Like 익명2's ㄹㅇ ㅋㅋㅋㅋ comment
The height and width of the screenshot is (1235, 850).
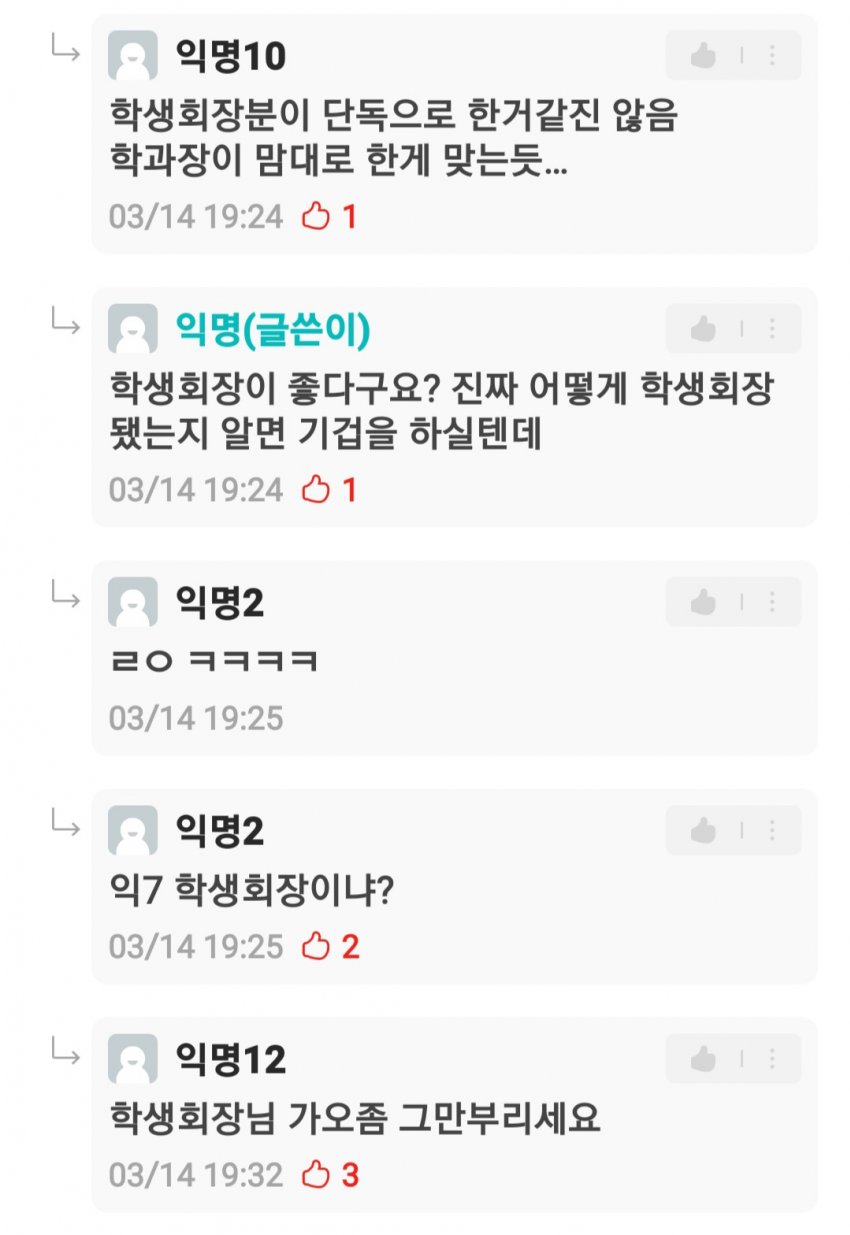[703, 602]
